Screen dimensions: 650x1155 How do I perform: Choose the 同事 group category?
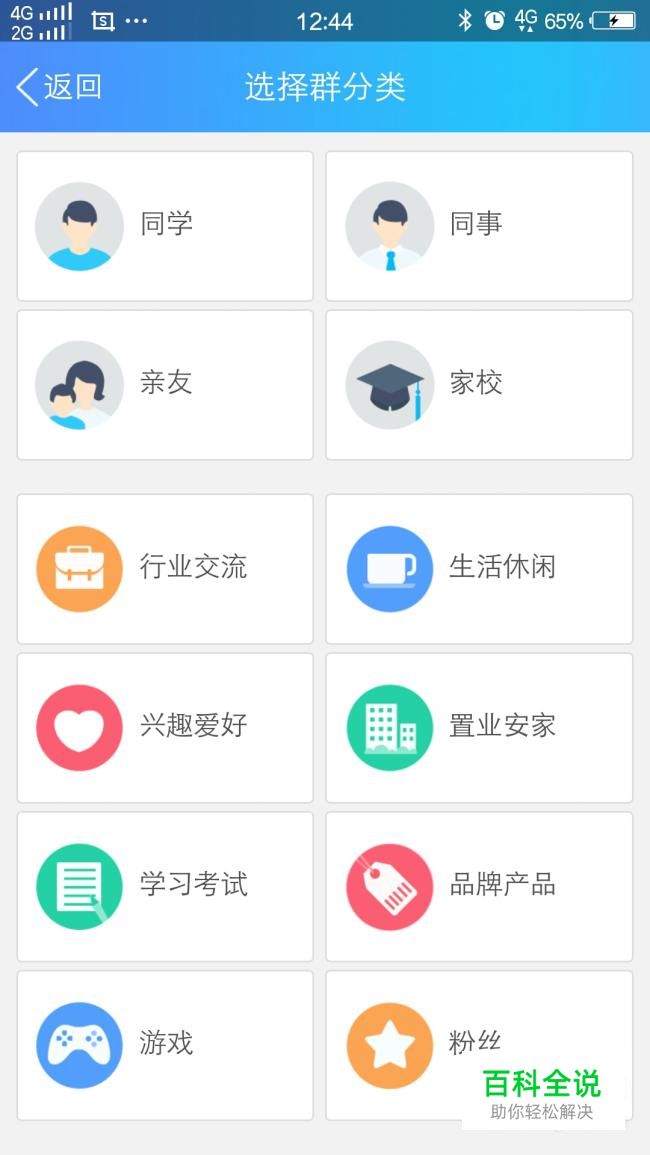(479, 226)
